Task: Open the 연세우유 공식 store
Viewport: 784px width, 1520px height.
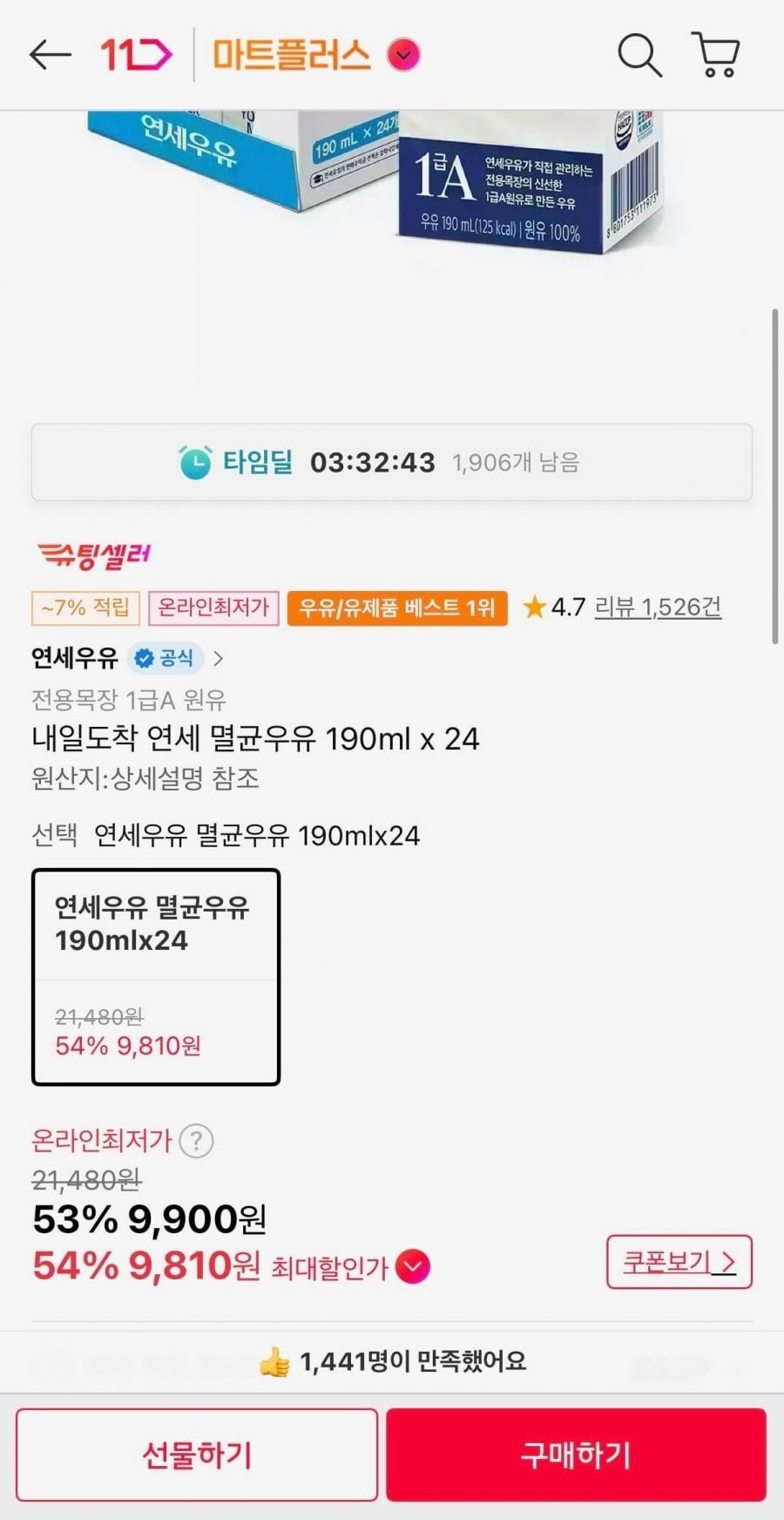Action: click(x=126, y=658)
